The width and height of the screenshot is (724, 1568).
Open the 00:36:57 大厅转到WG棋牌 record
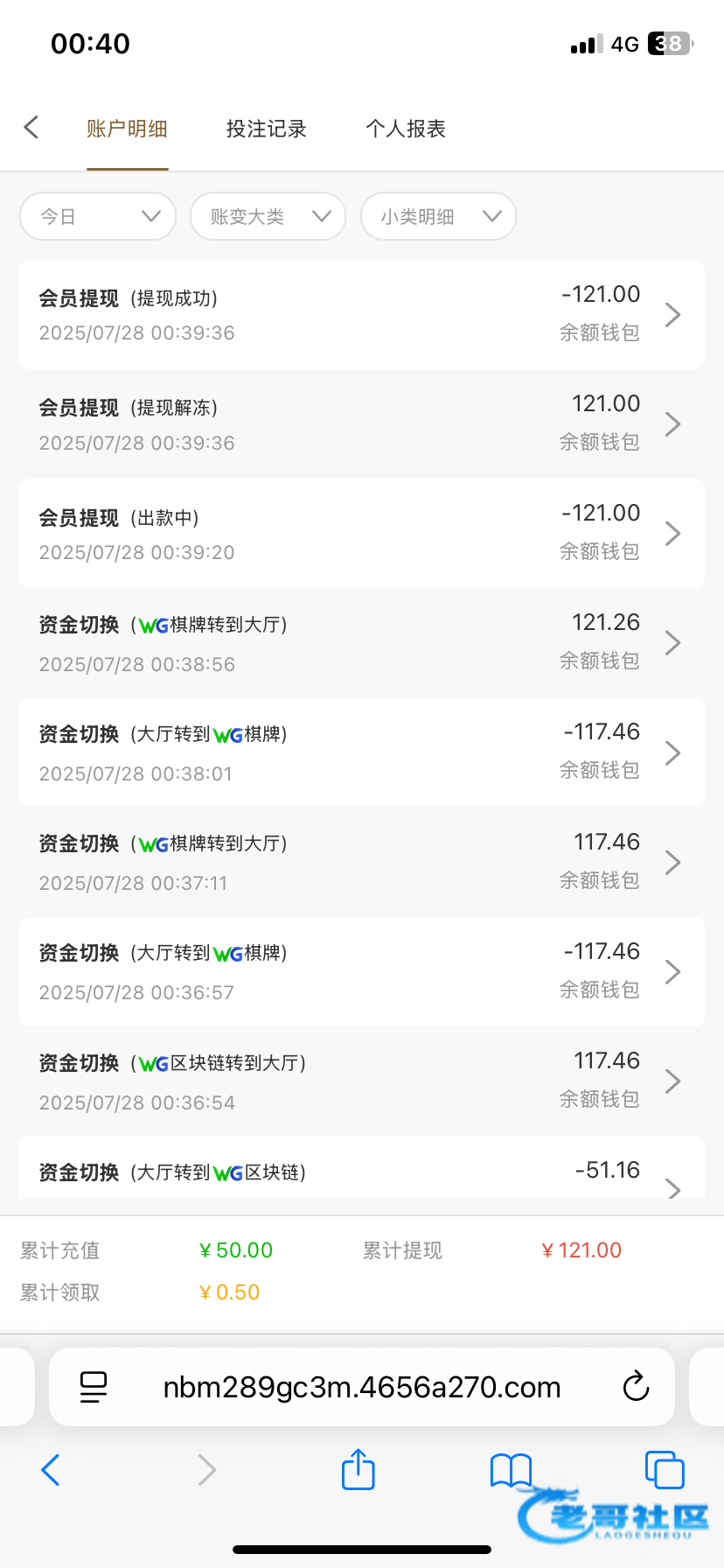[362, 971]
